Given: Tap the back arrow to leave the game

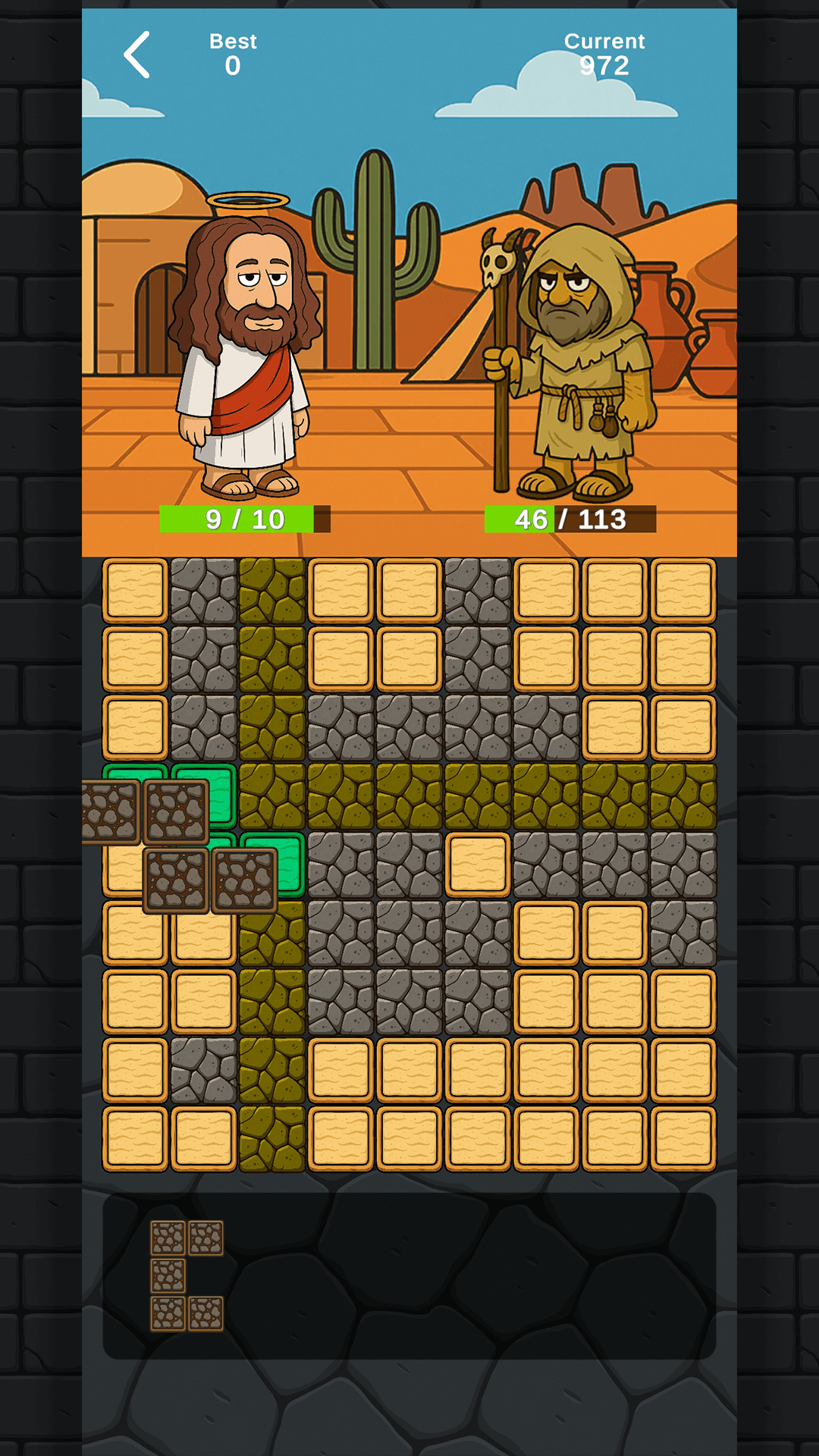Looking at the screenshot, I should click(x=137, y=55).
